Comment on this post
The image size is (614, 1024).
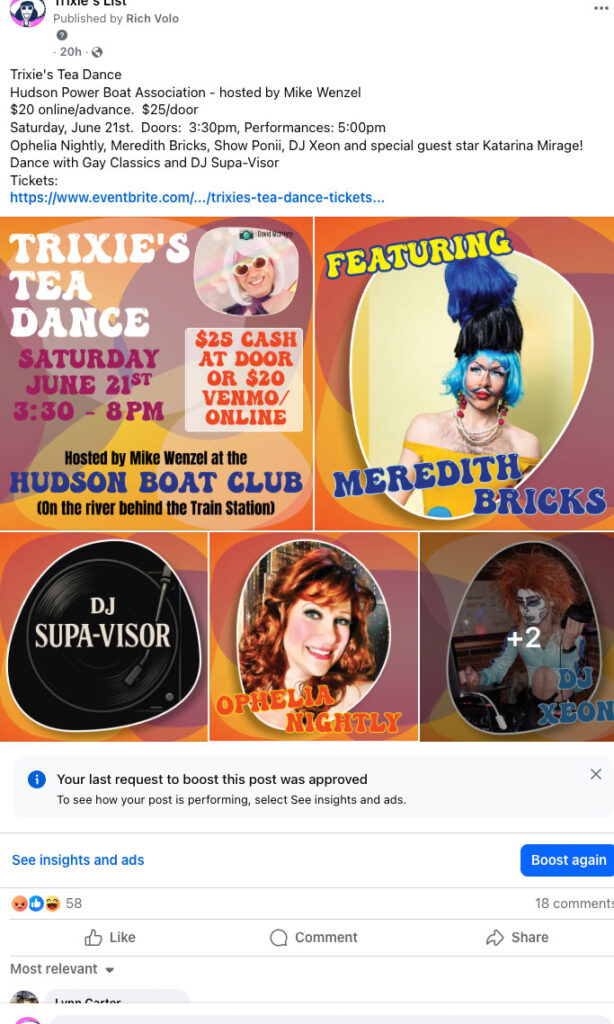[x=313, y=937]
